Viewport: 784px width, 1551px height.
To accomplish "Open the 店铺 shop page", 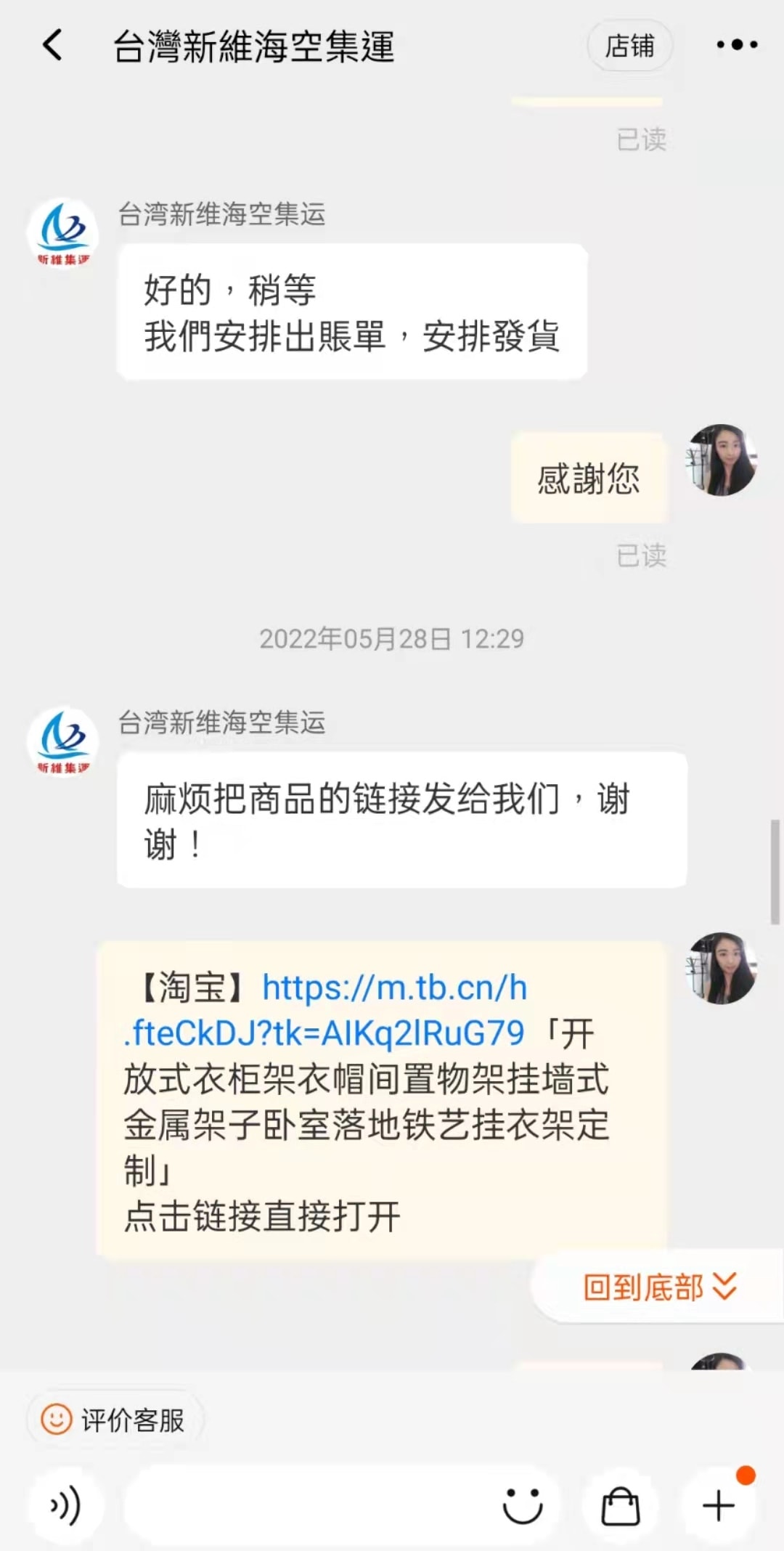I will [629, 46].
